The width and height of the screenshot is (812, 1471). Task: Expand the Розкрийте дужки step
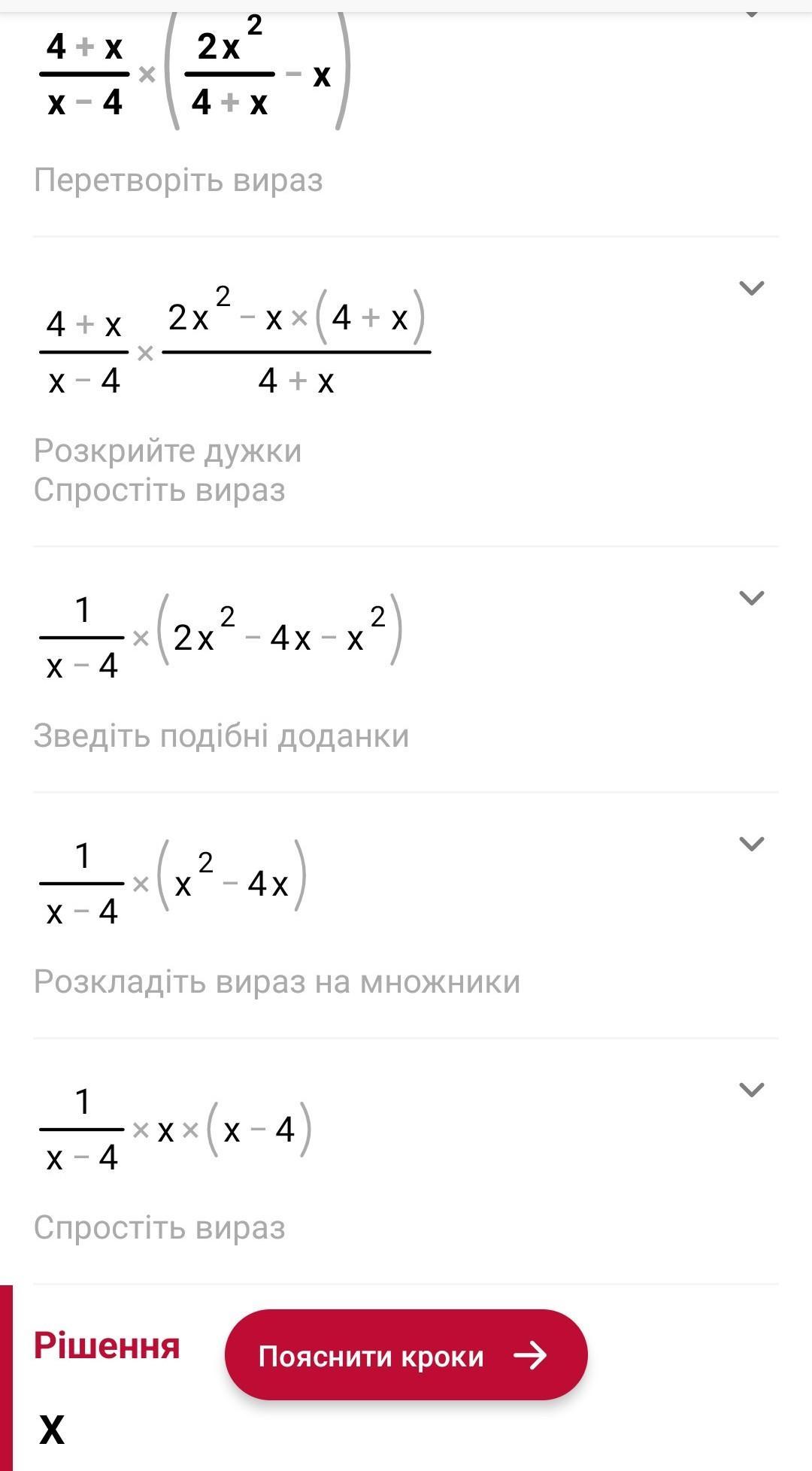pos(752,288)
